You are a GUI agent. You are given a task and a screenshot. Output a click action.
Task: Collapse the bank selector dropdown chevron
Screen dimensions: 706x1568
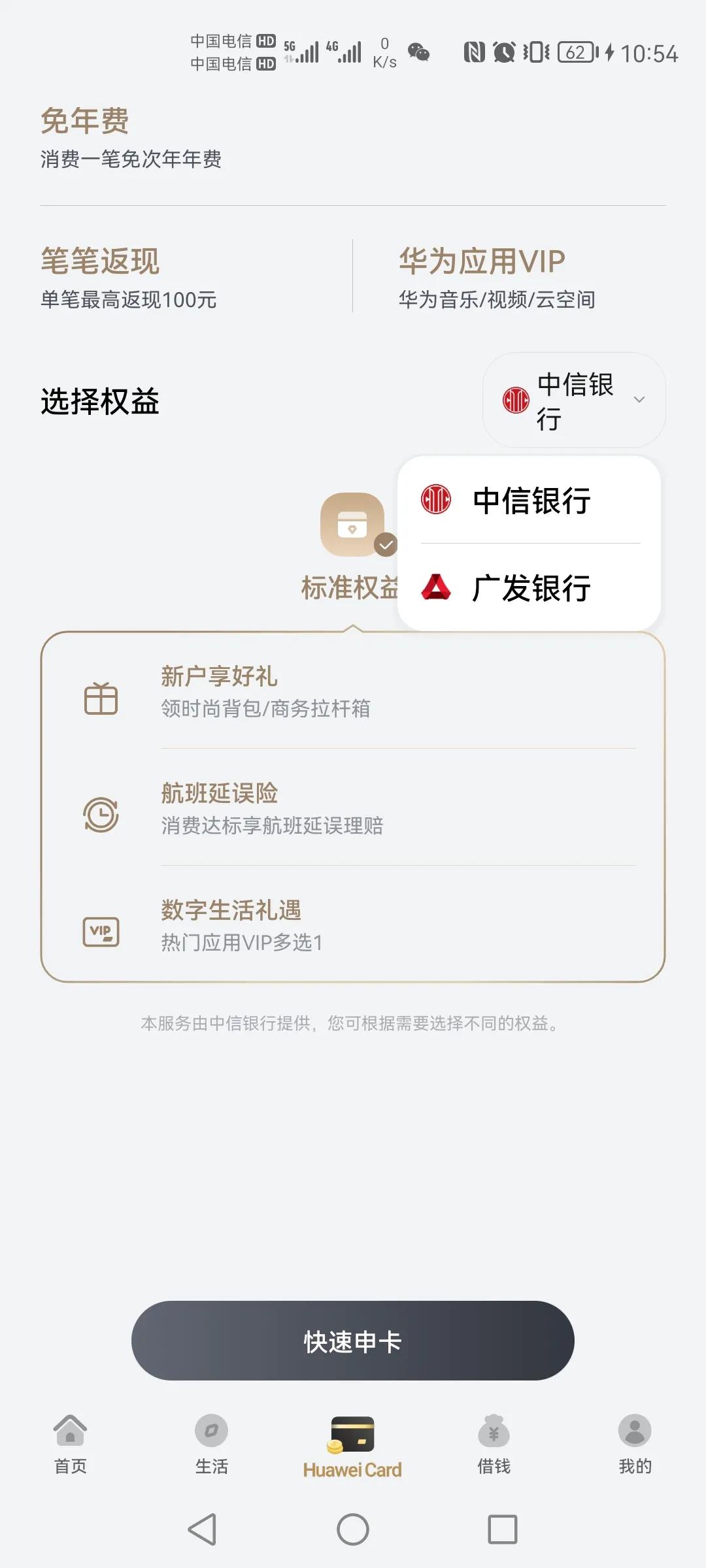click(x=639, y=400)
